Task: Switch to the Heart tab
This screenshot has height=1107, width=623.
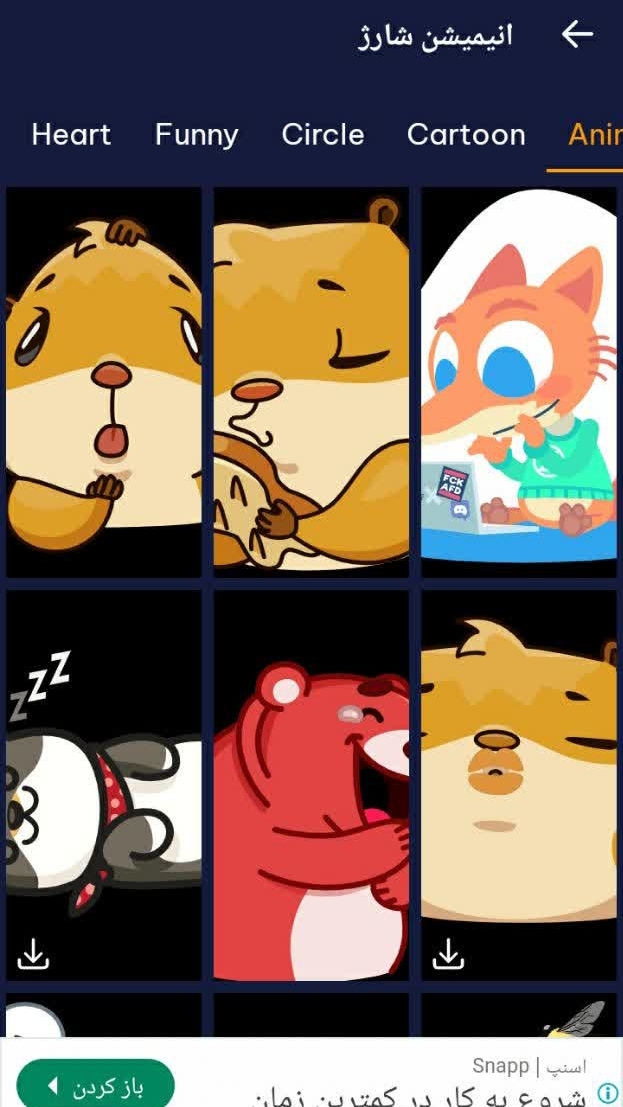Action: (71, 135)
